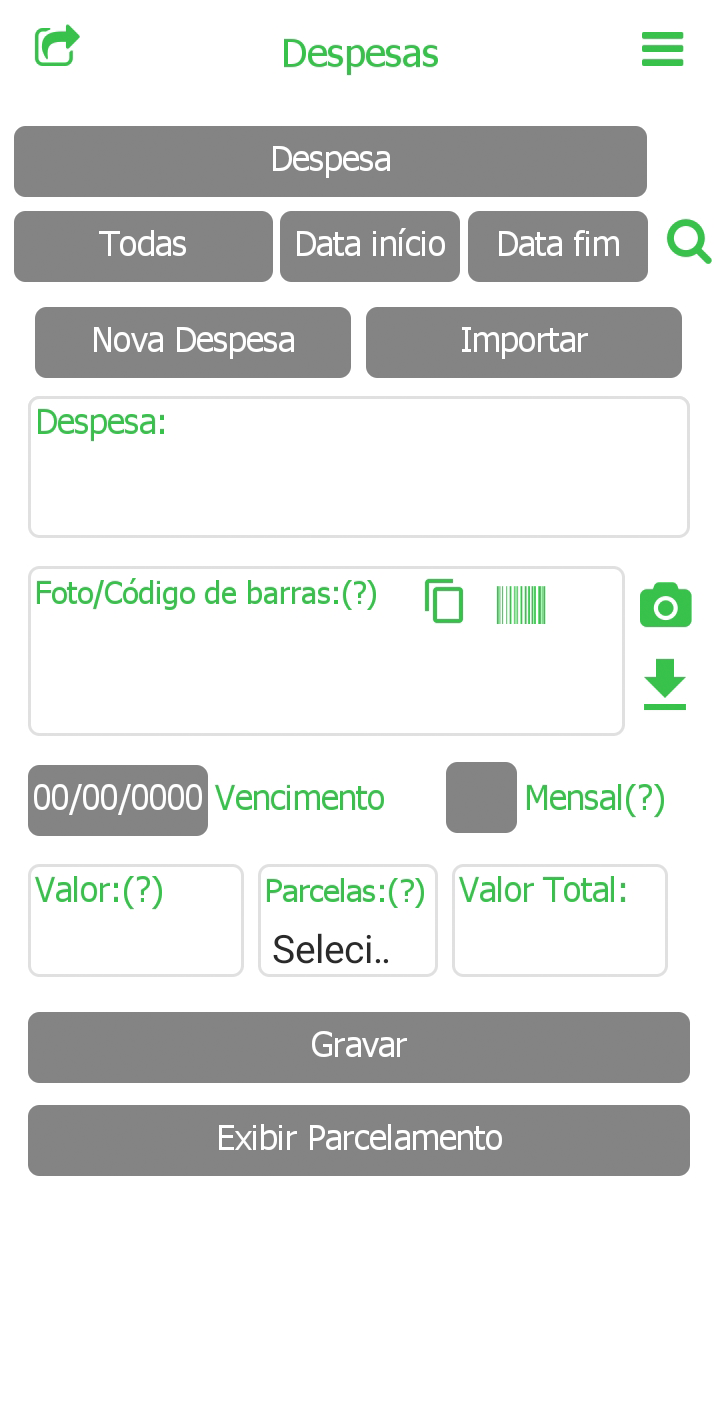Set the Vencimento date 00/00/0000
Screen dimensions: 720x1418
coord(118,800)
